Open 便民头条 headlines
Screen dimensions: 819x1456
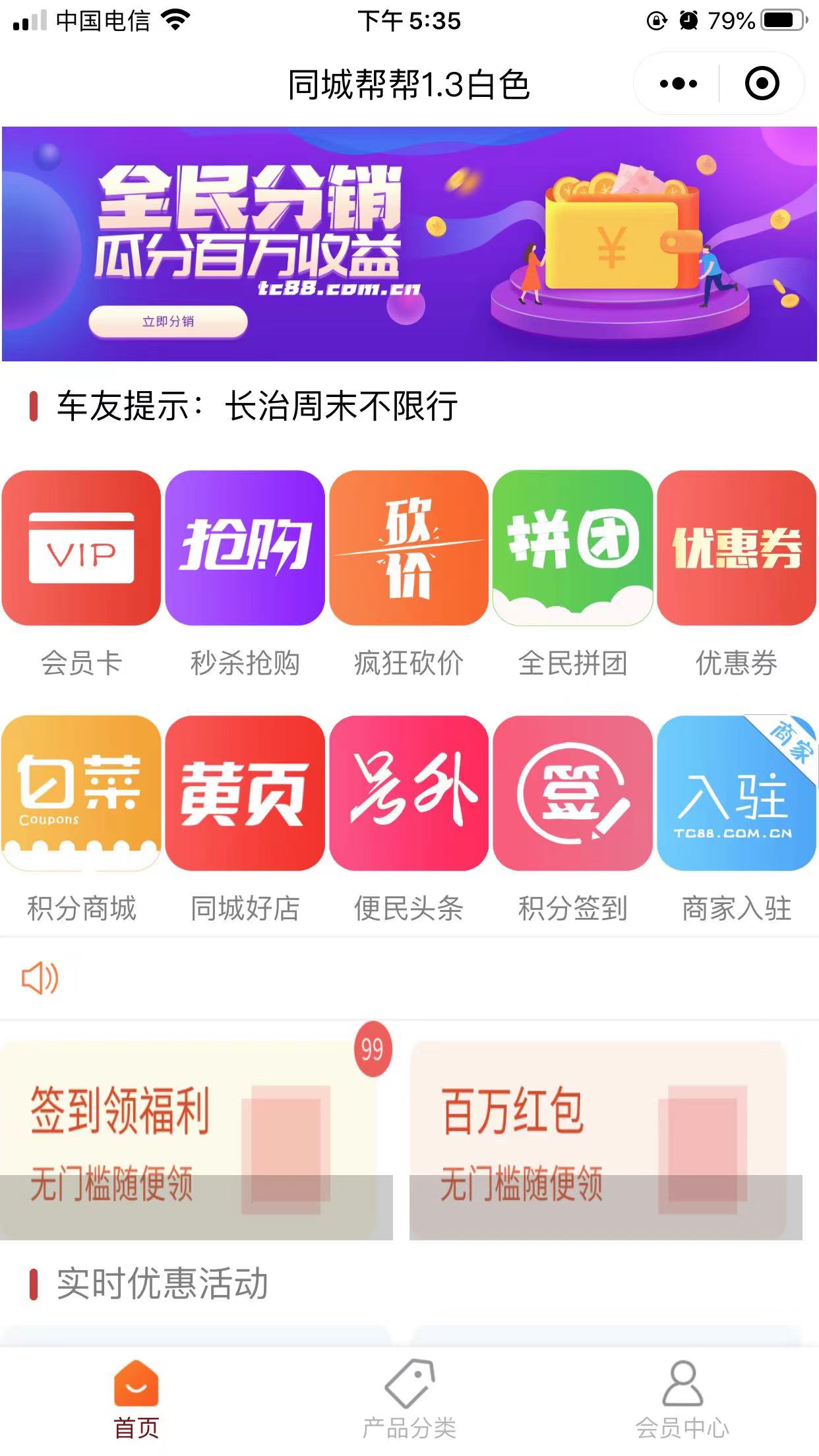coord(409,794)
